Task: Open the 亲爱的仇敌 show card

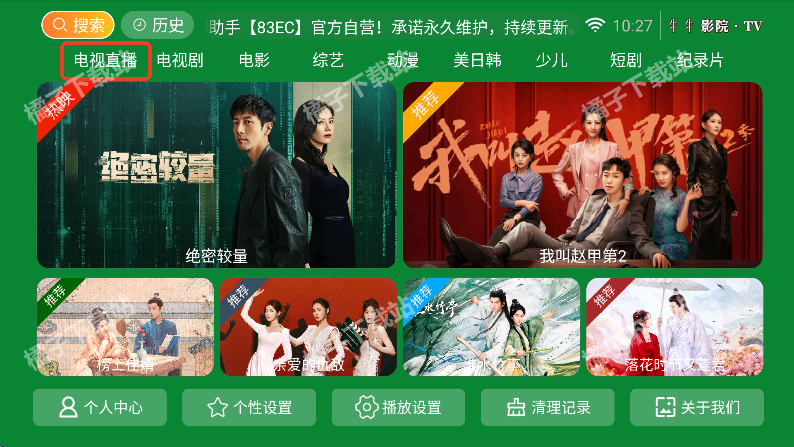Action: coord(308,327)
